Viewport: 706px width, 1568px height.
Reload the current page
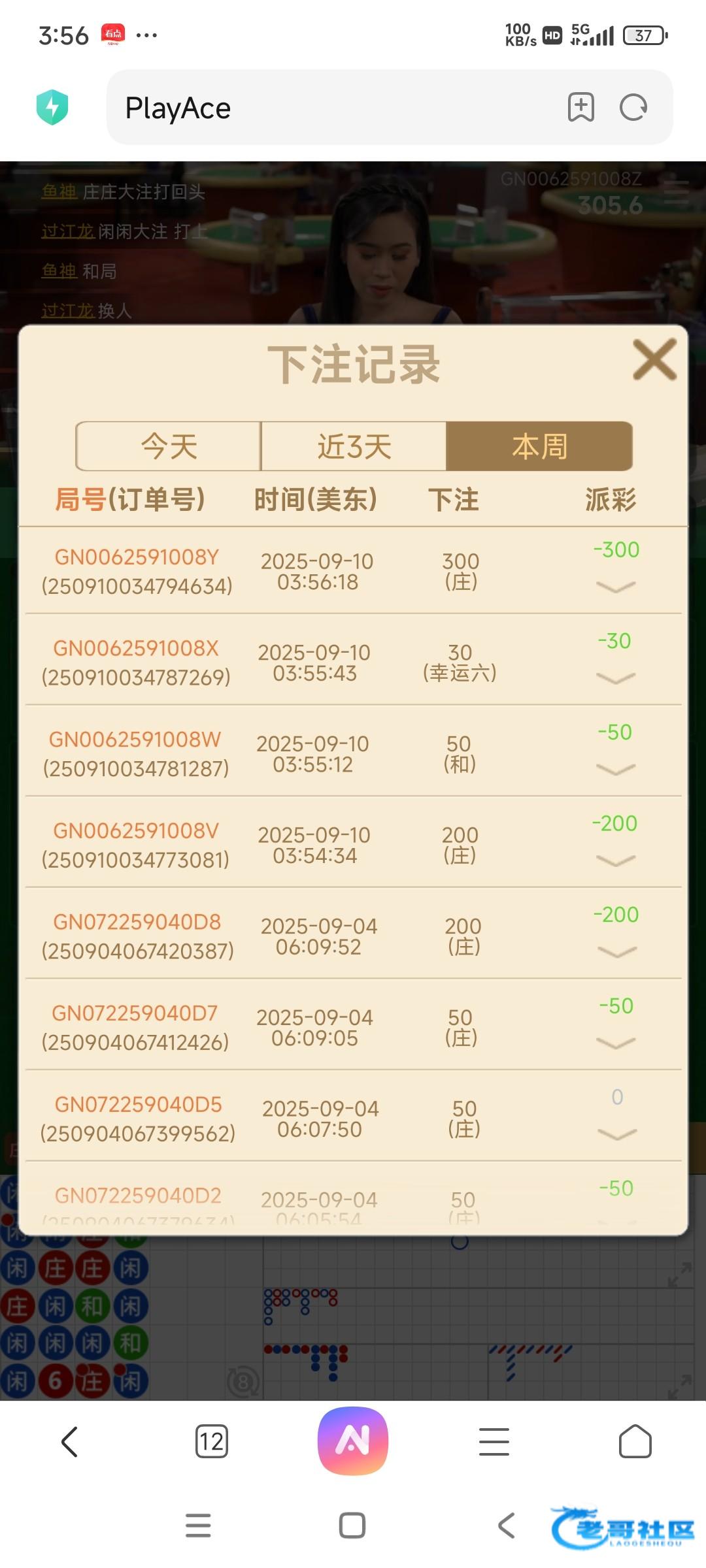633,107
